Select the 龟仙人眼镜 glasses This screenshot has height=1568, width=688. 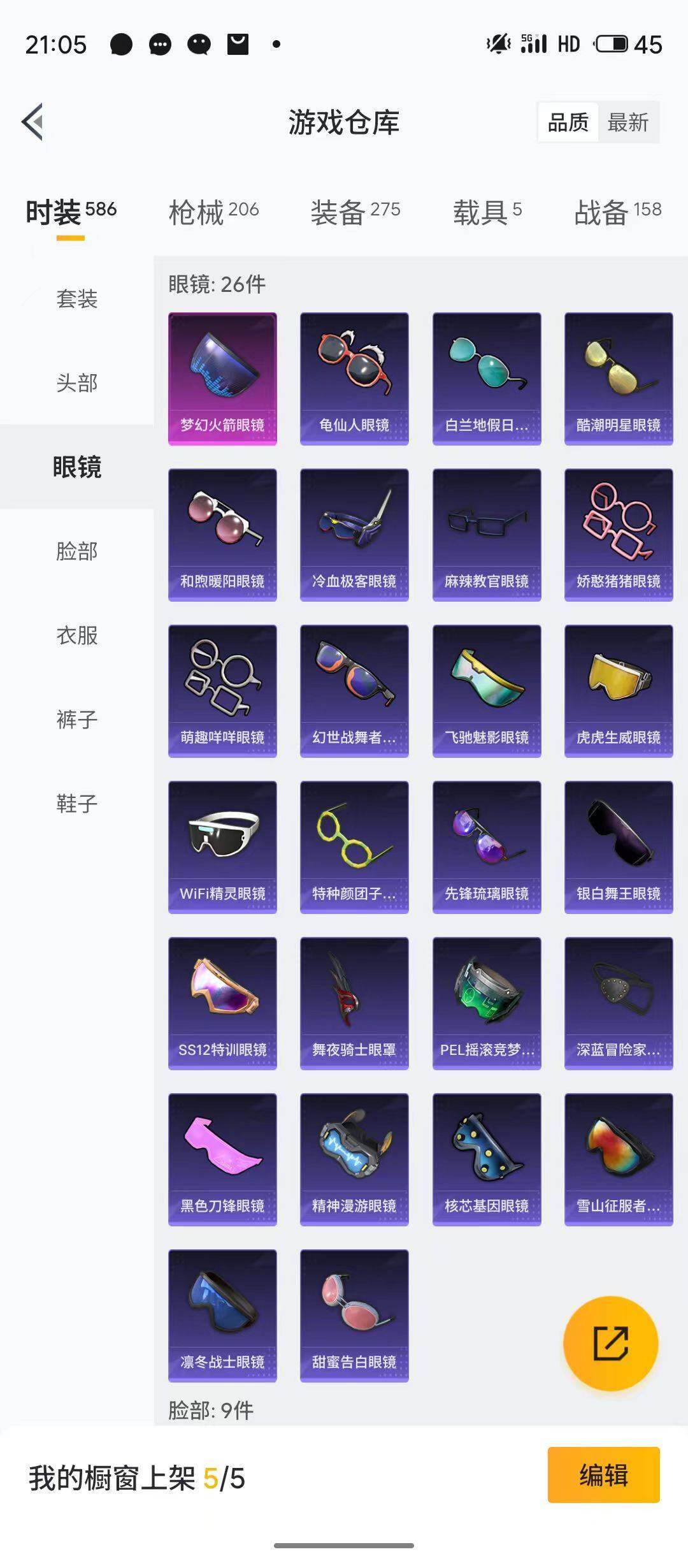coord(354,376)
